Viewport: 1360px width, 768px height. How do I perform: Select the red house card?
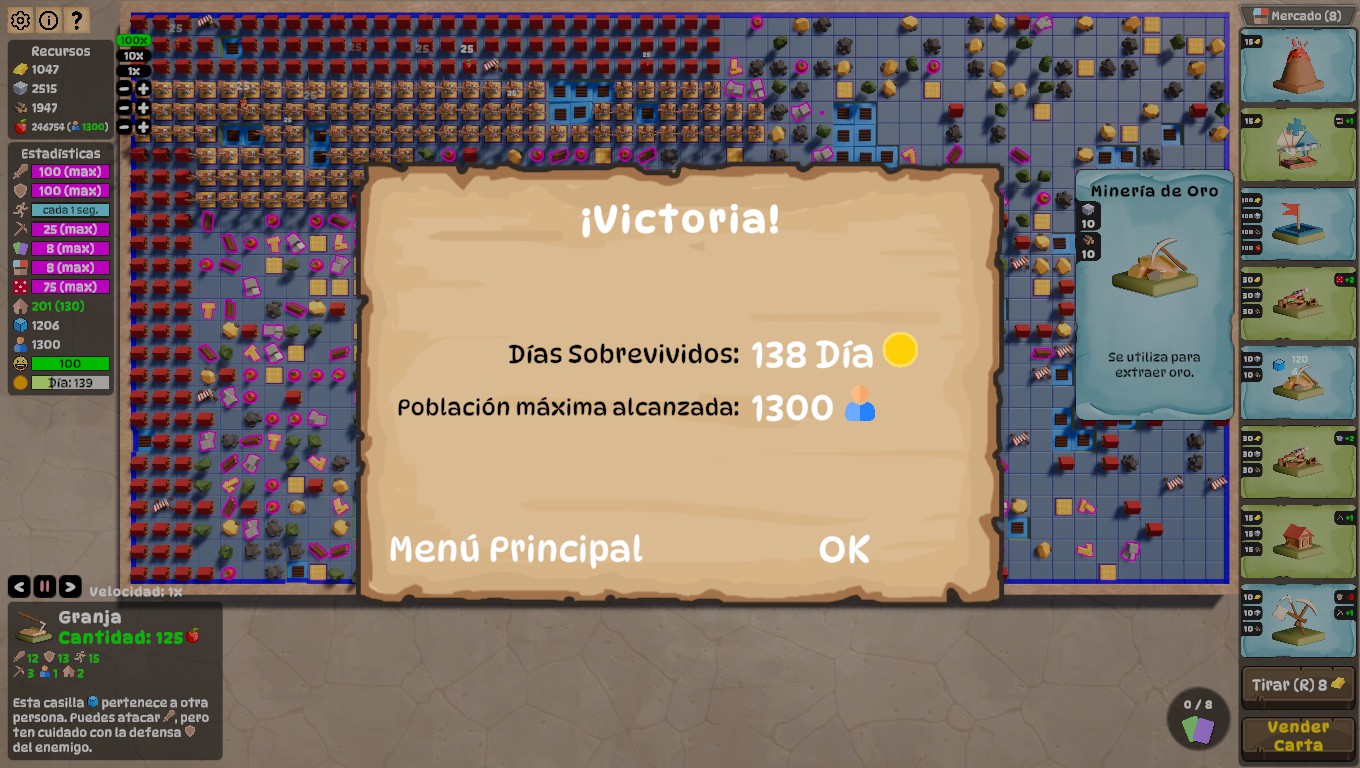click(x=1298, y=541)
